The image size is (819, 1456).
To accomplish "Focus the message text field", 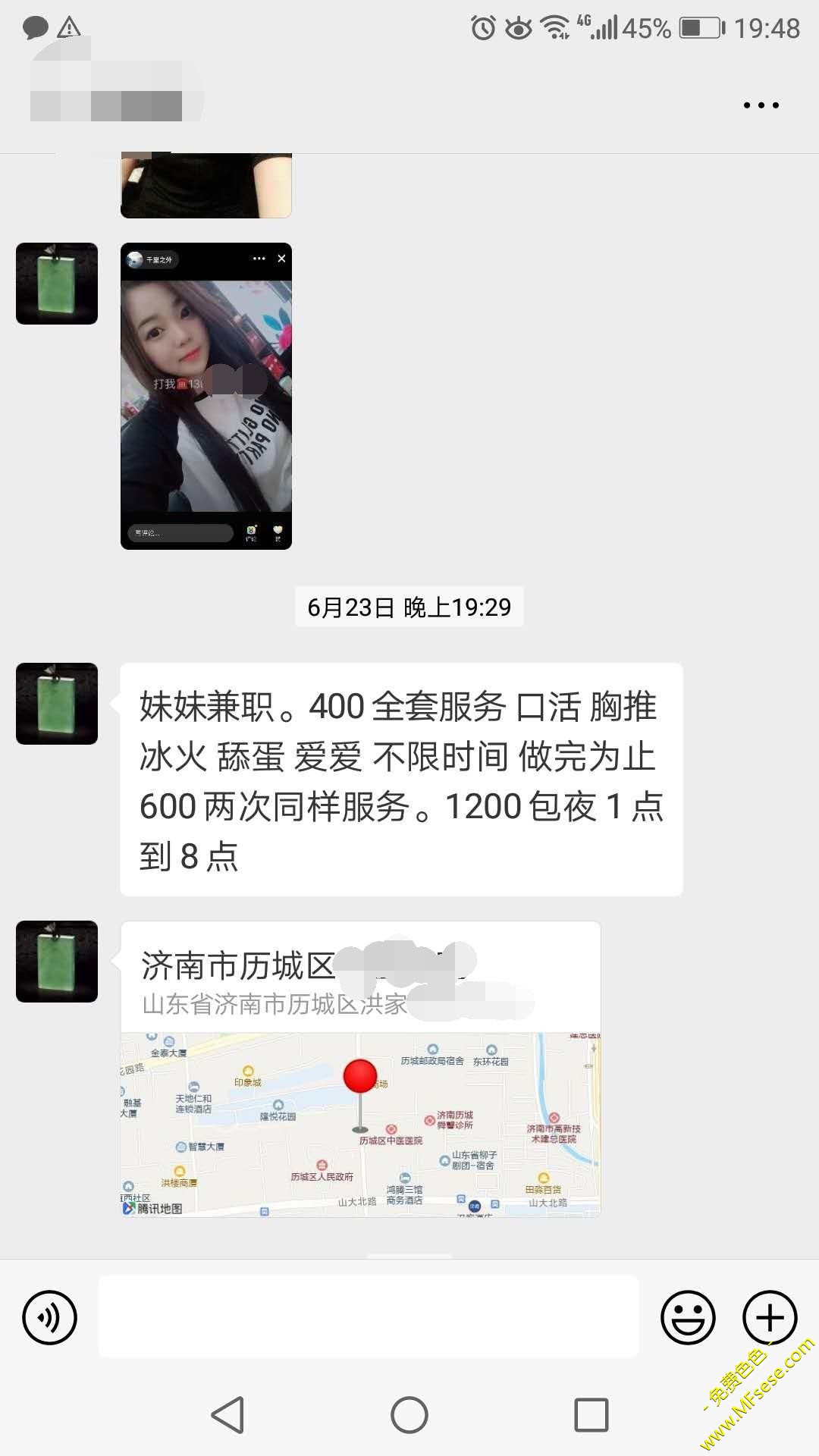I will 369,1316.
